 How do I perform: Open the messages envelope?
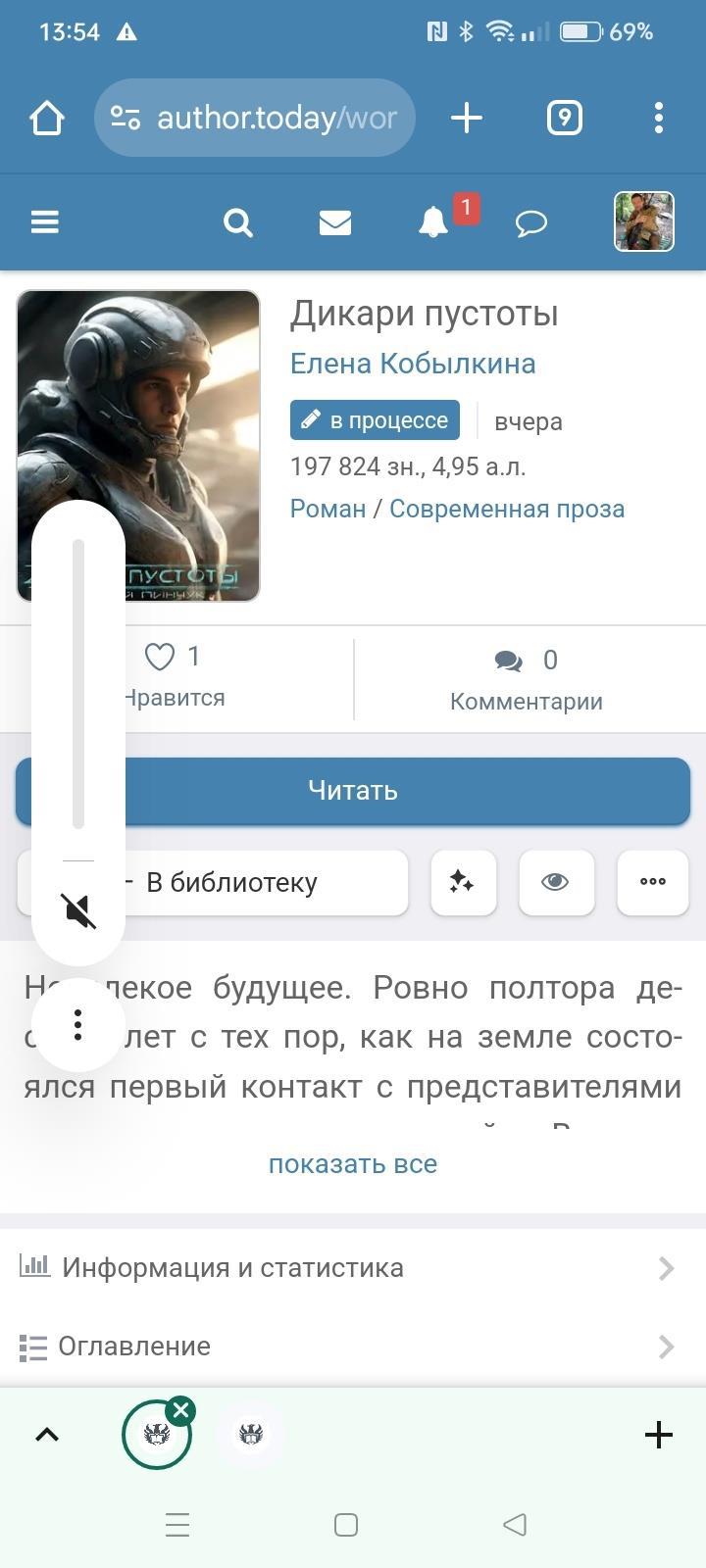[335, 222]
